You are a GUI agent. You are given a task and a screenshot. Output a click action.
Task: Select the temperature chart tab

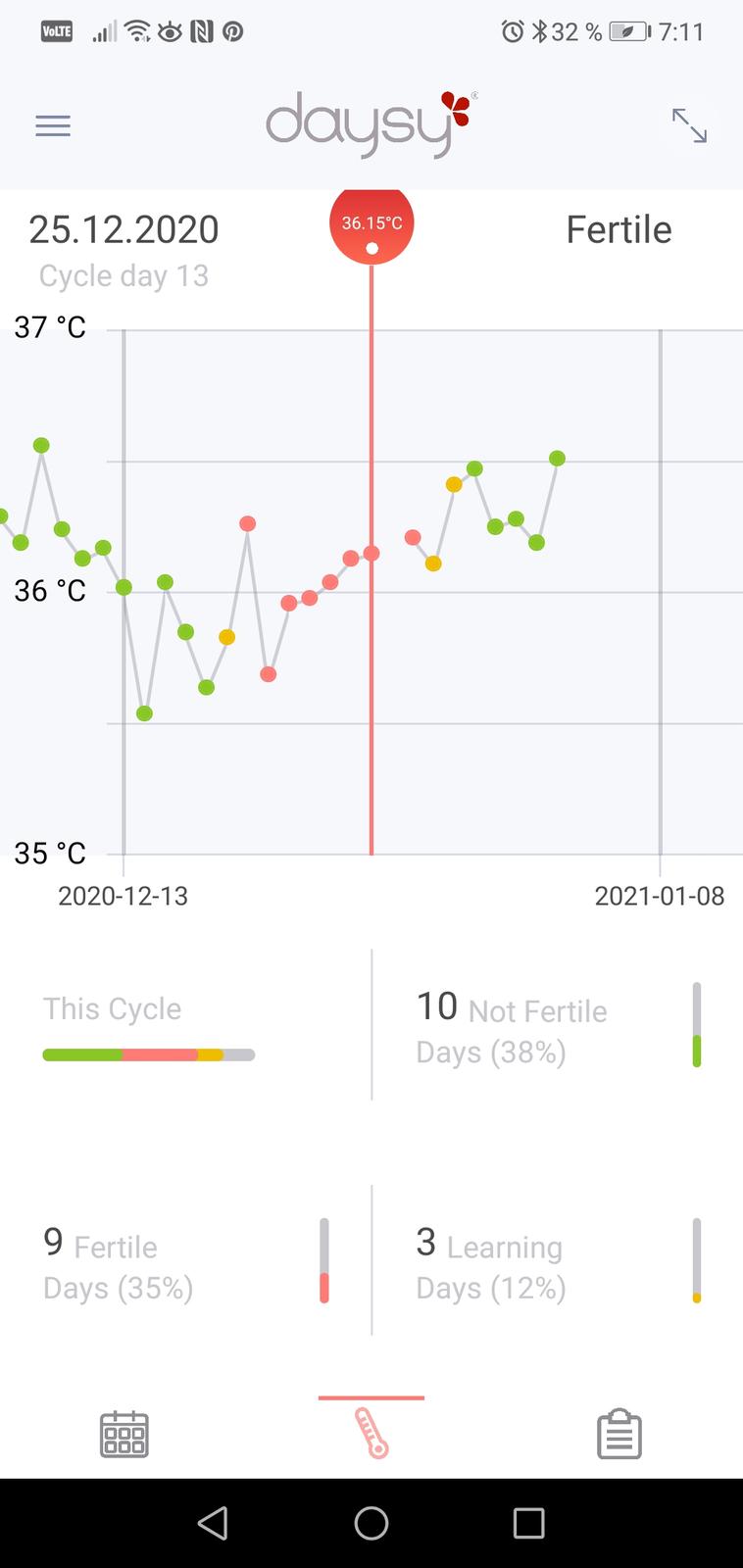point(371,1434)
